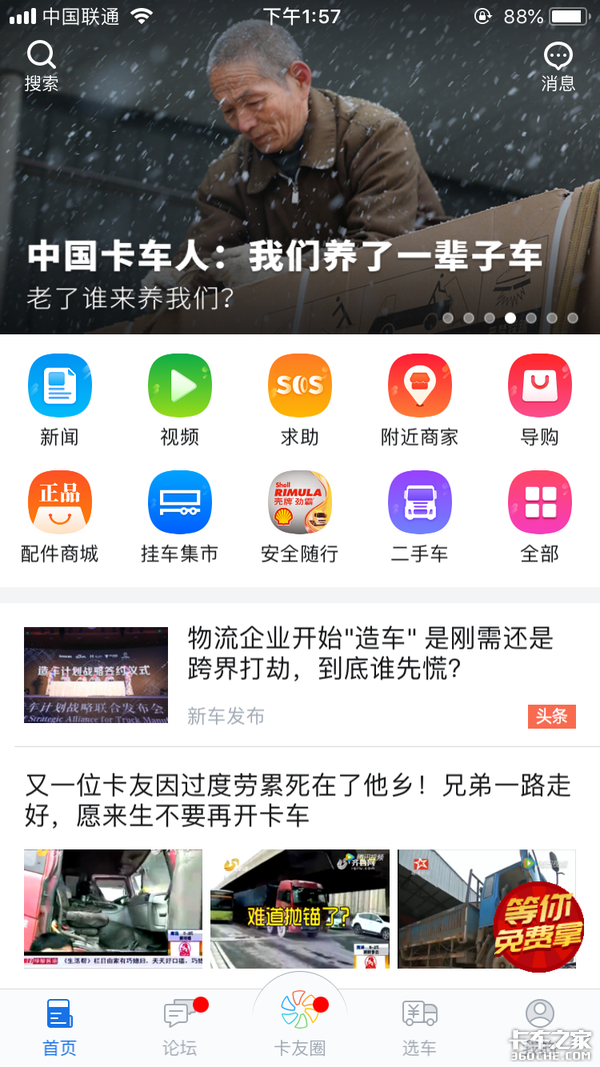
Task: Switch to the 论坛 forum tab
Action: coord(180,1027)
